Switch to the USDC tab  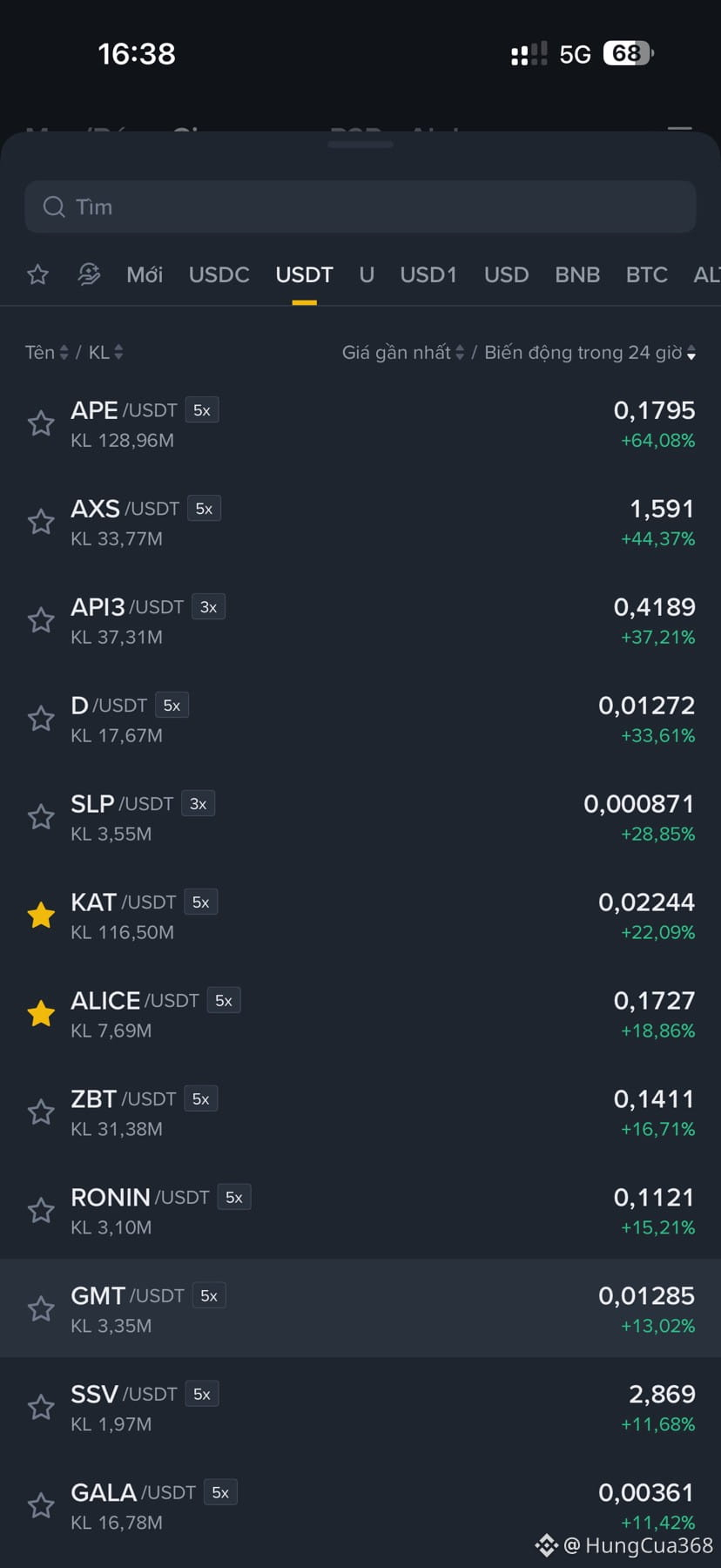[x=219, y=275]
